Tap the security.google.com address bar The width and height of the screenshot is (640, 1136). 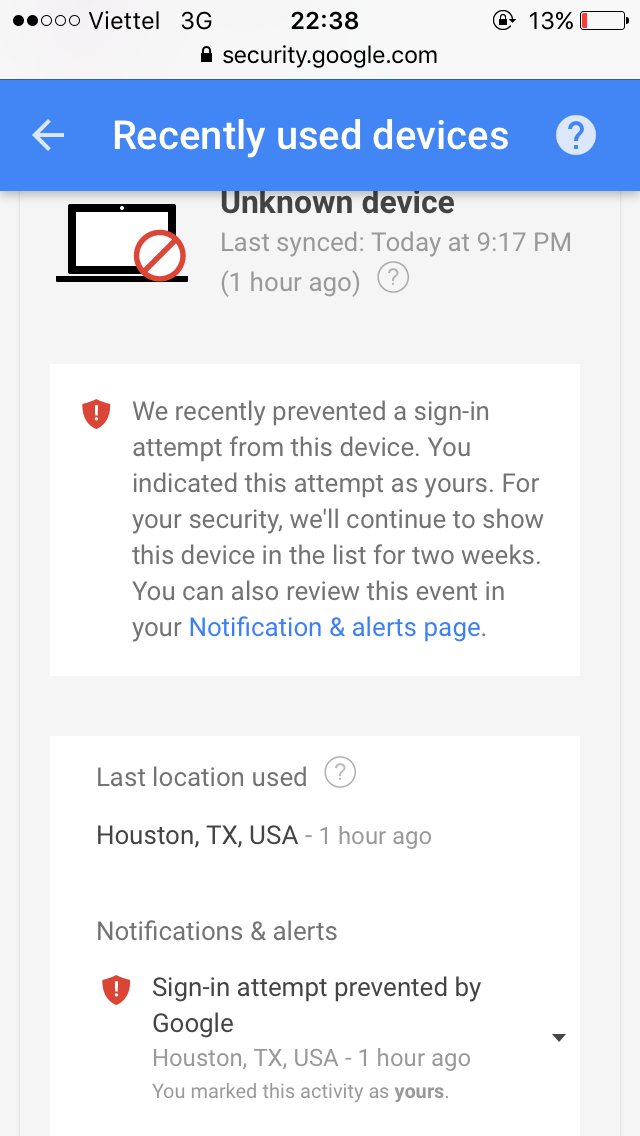(x=320, y=55)
